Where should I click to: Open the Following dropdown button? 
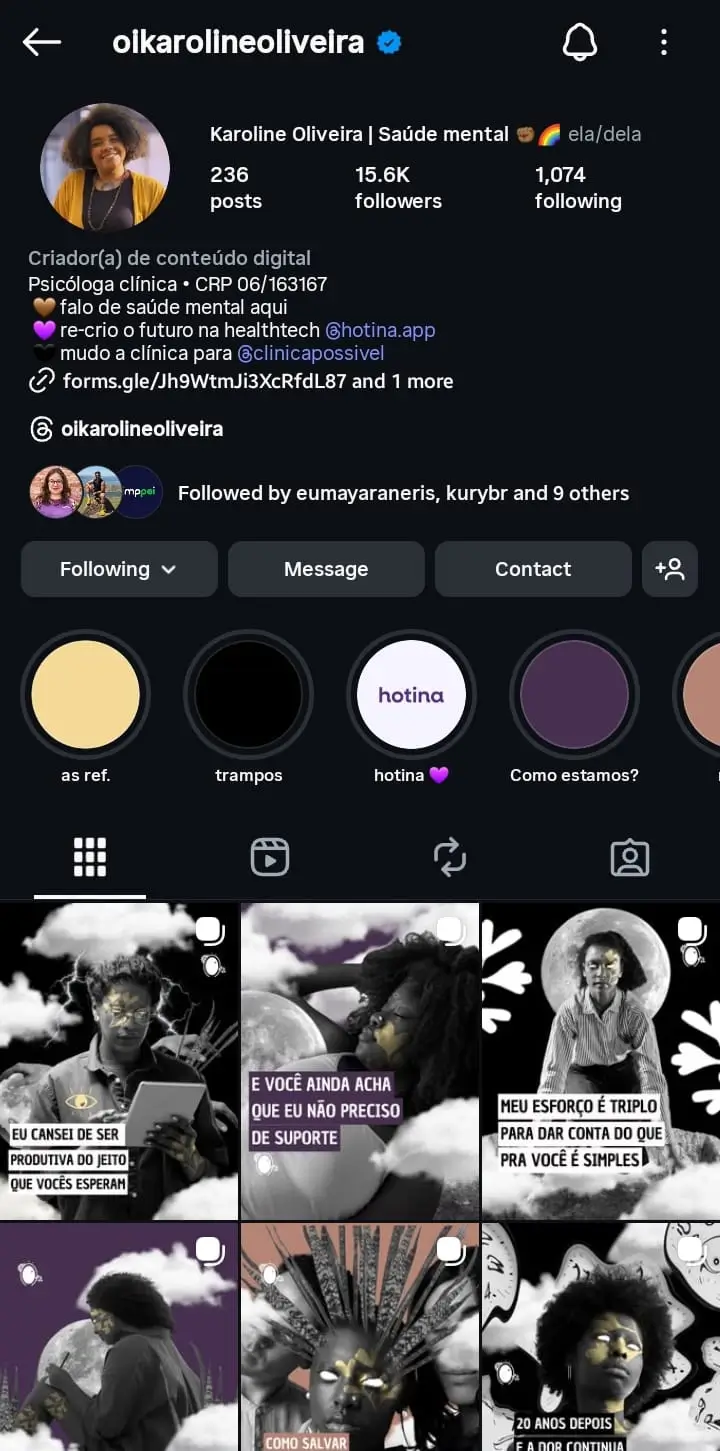[119, 569]
